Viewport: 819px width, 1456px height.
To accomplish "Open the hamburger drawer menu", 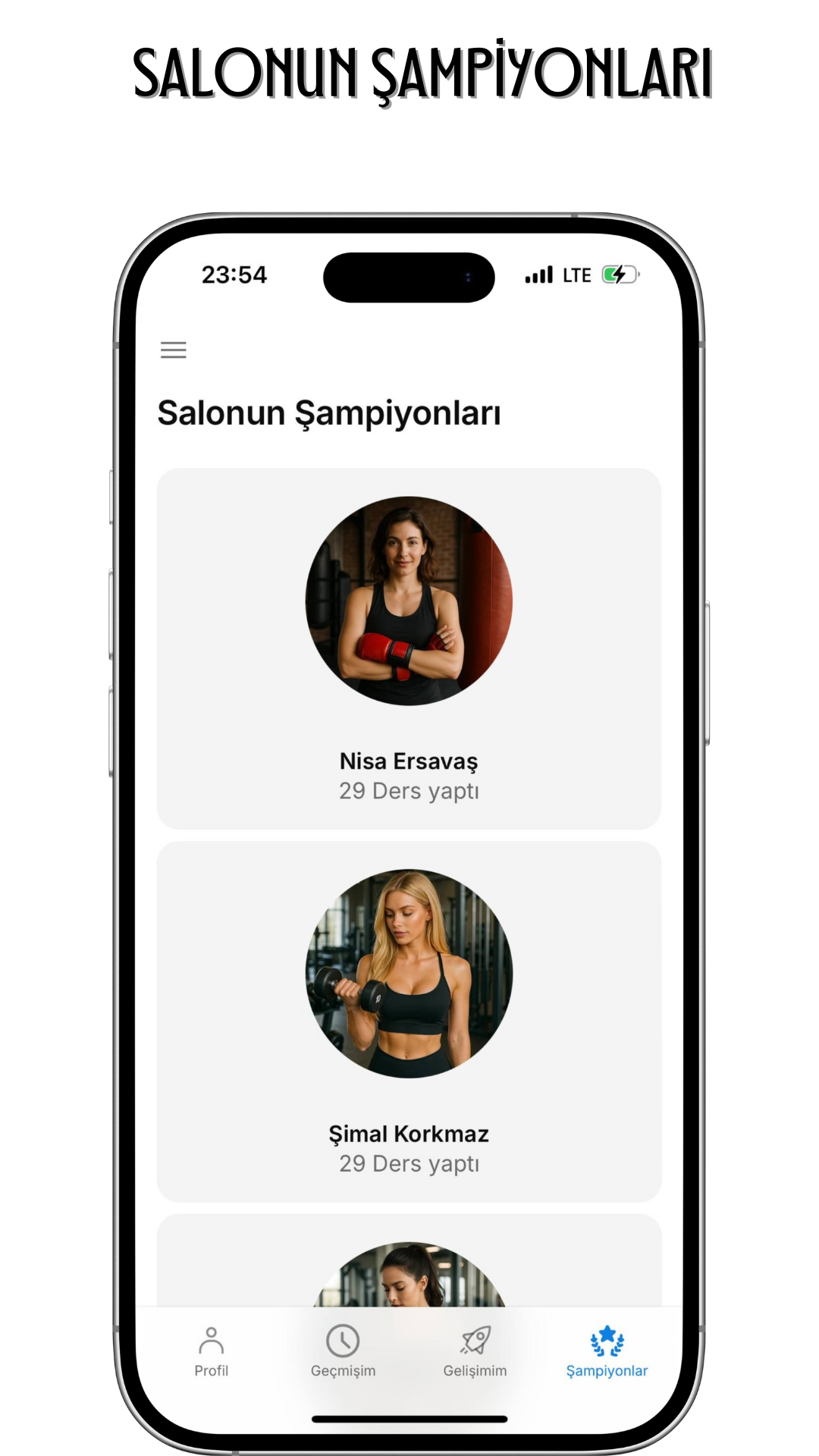I will click(x=173, y=350).
